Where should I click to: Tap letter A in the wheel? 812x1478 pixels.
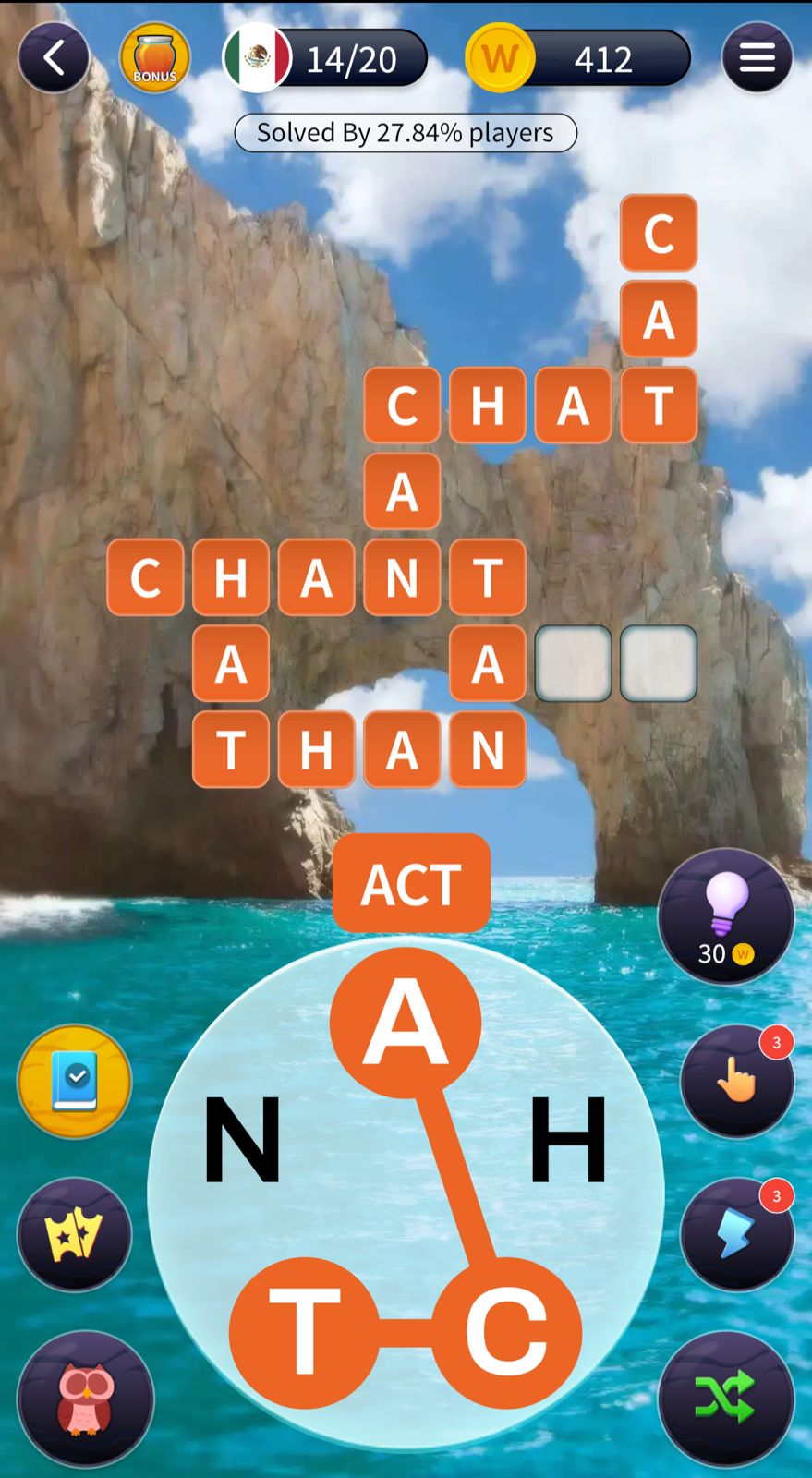(406, 1023)
